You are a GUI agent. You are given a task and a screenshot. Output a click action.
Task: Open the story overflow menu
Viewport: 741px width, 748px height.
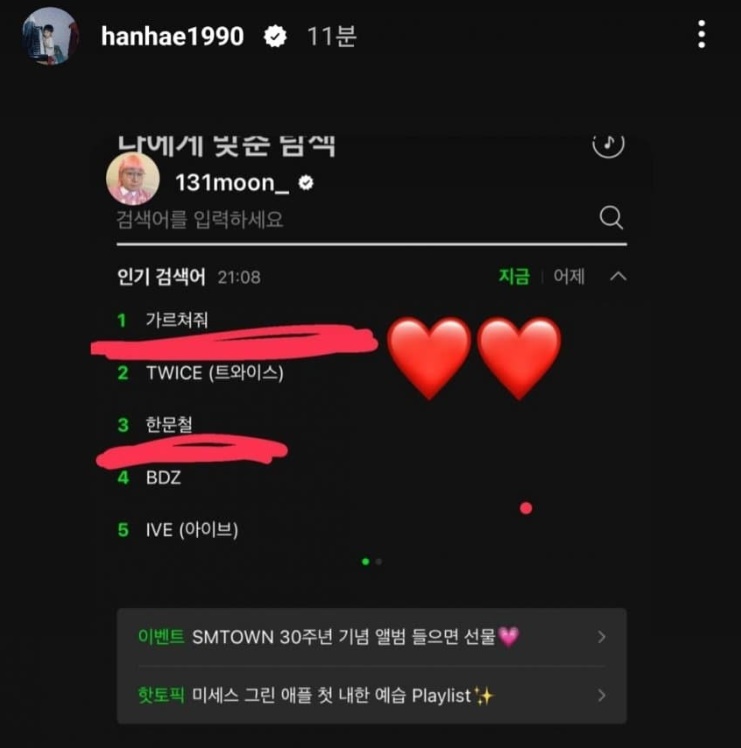(x=703, y=35)
